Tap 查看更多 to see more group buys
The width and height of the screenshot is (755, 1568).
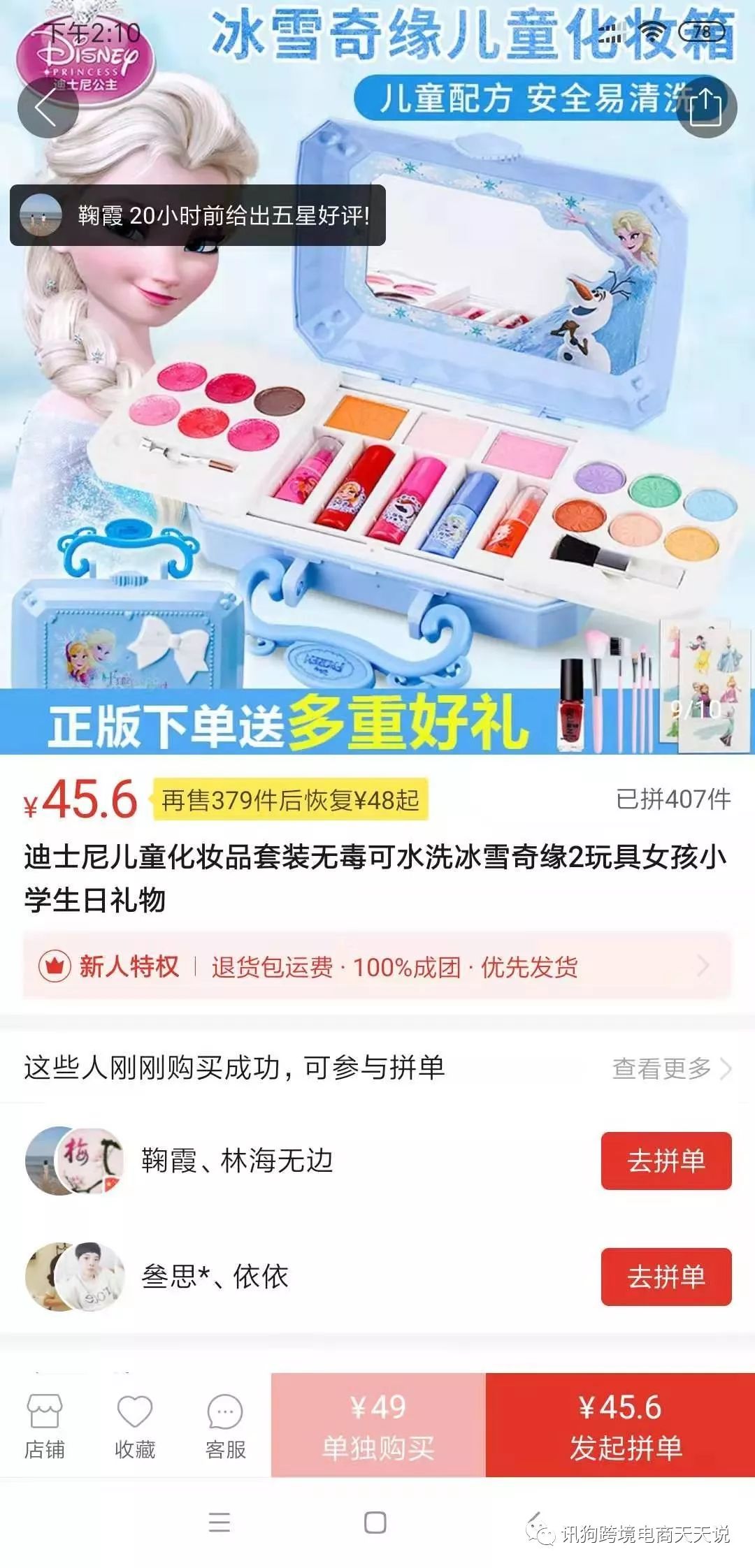coord(670,1068)
